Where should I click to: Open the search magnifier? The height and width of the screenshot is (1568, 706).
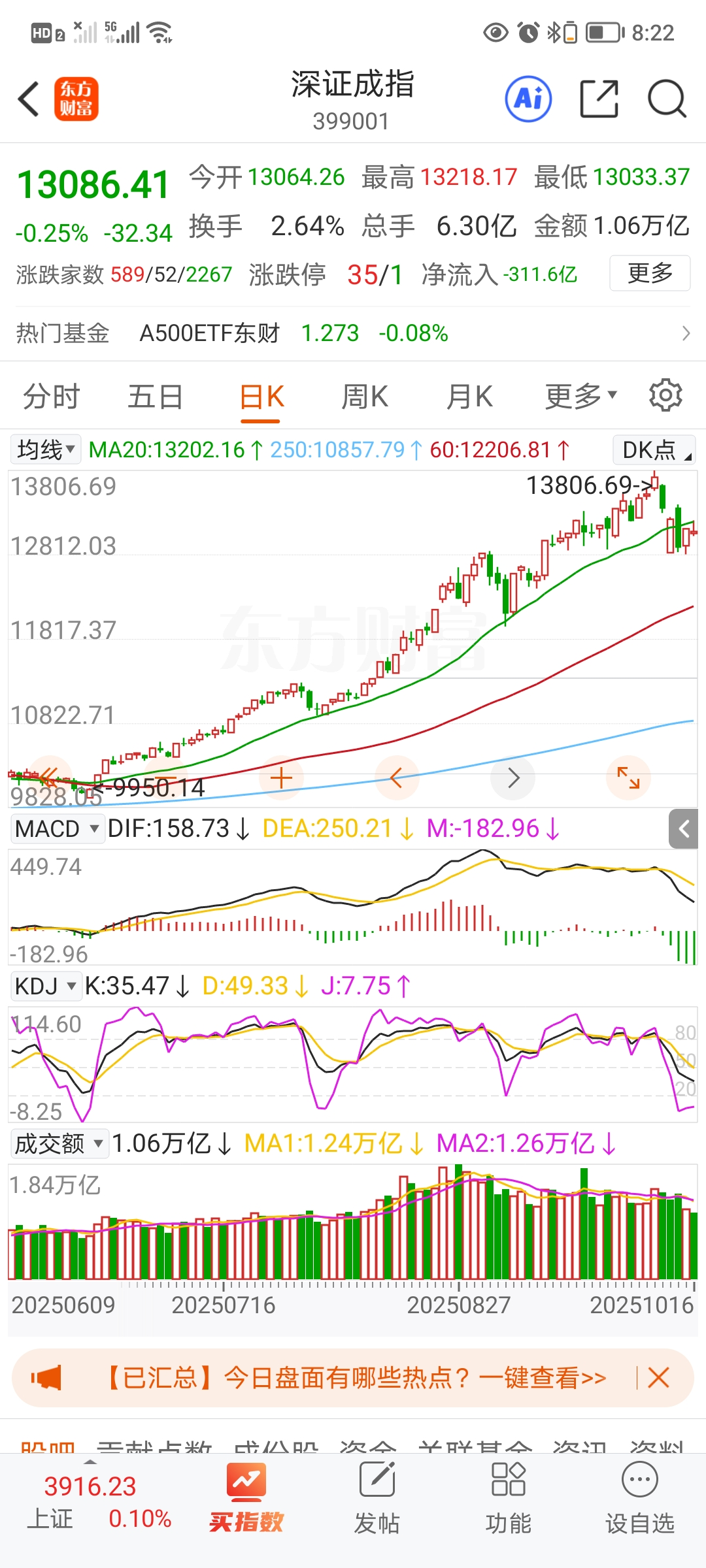click(x=666, y=99)
